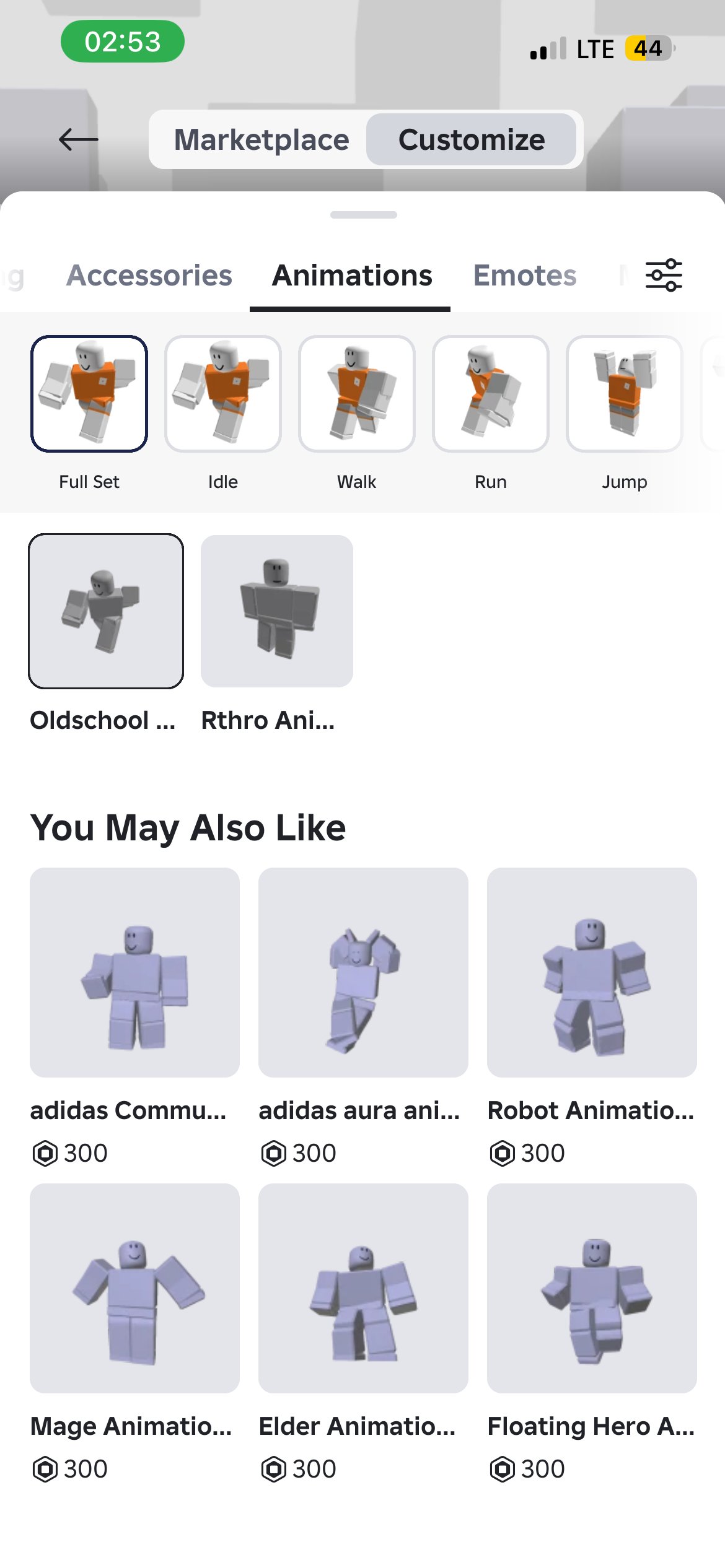Screen dimensions: 725x1568
Task: Open the filter options icon
Action: point(664,276)
